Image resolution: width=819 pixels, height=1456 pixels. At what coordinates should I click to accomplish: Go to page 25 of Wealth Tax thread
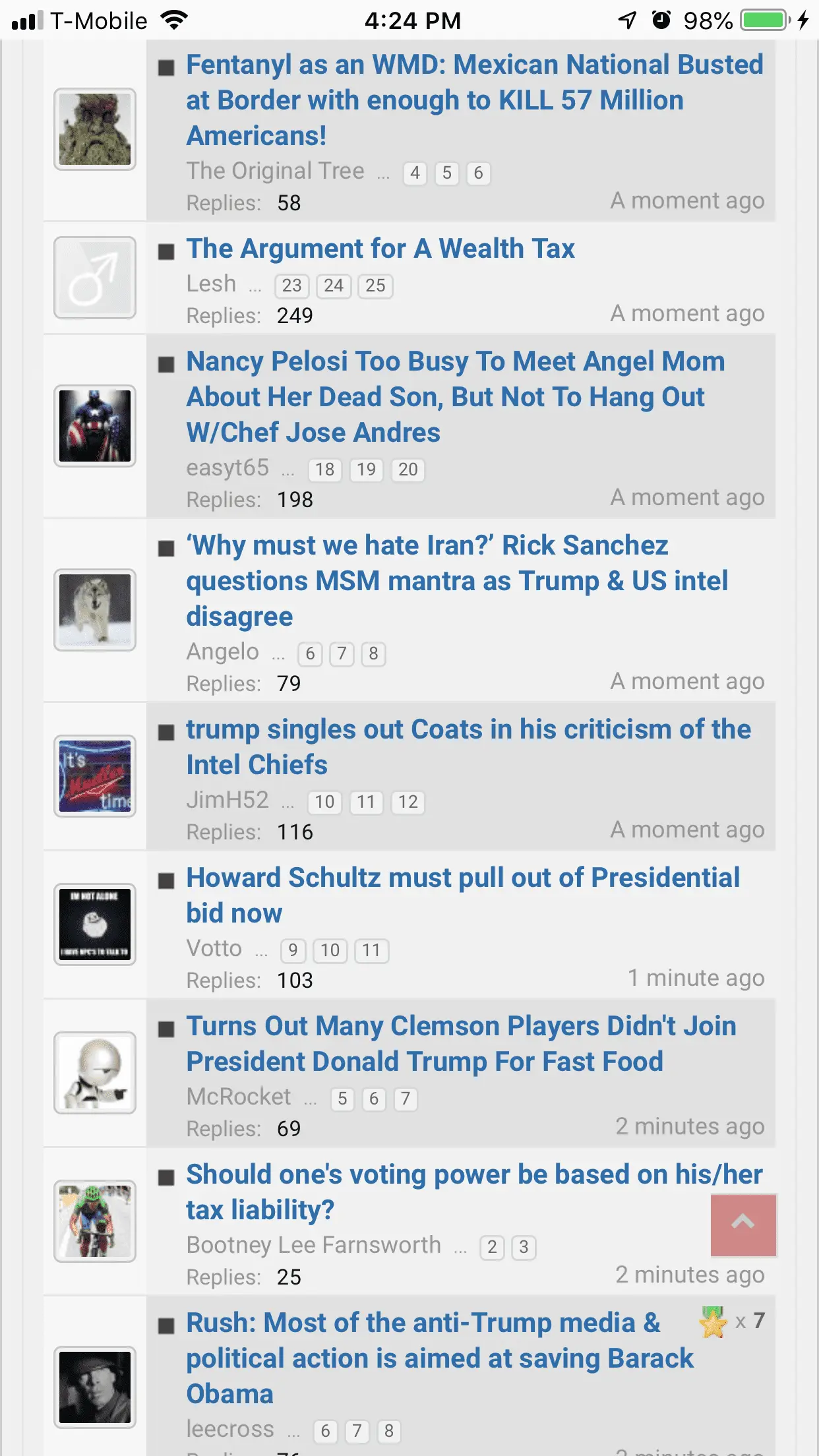point(375,286)
